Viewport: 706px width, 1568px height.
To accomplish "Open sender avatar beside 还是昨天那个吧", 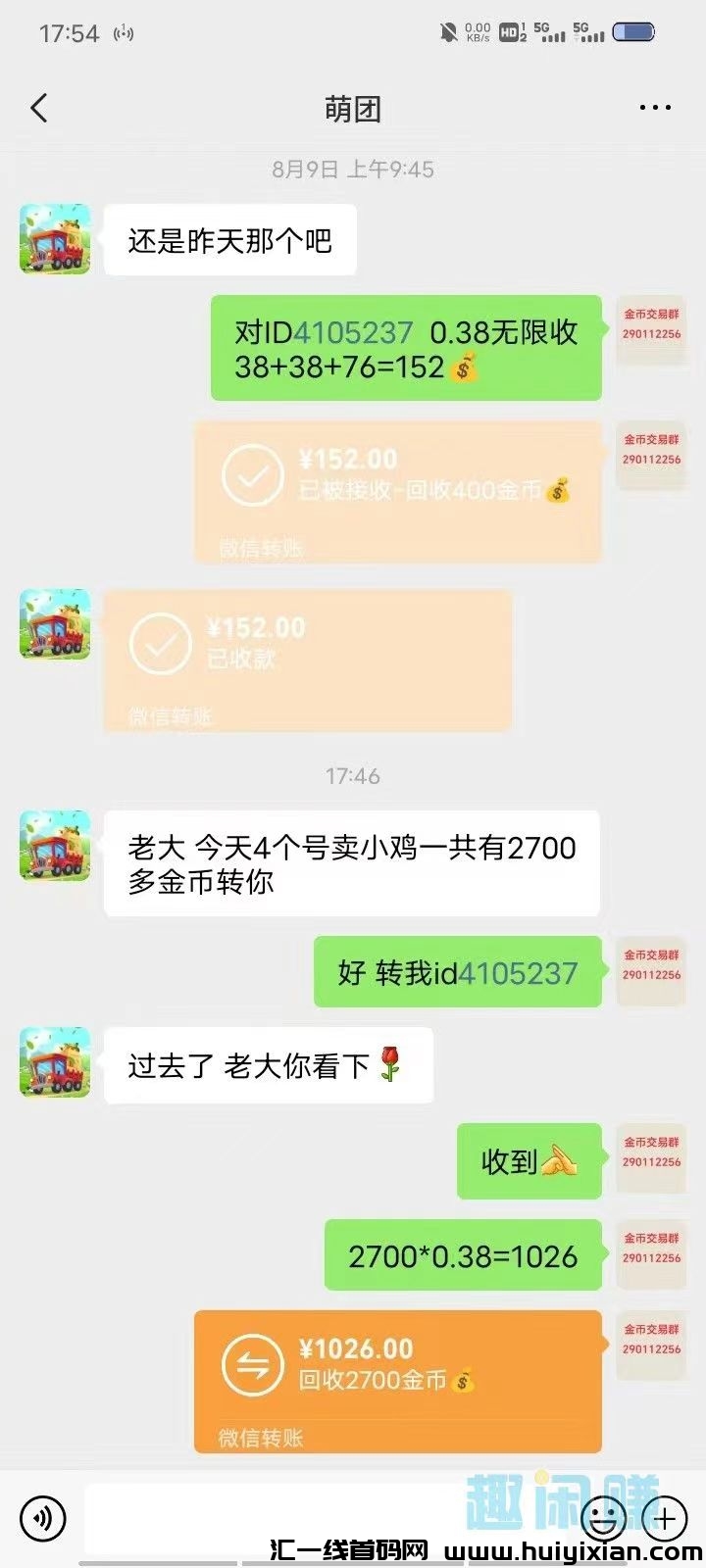I will click(55, 239).
